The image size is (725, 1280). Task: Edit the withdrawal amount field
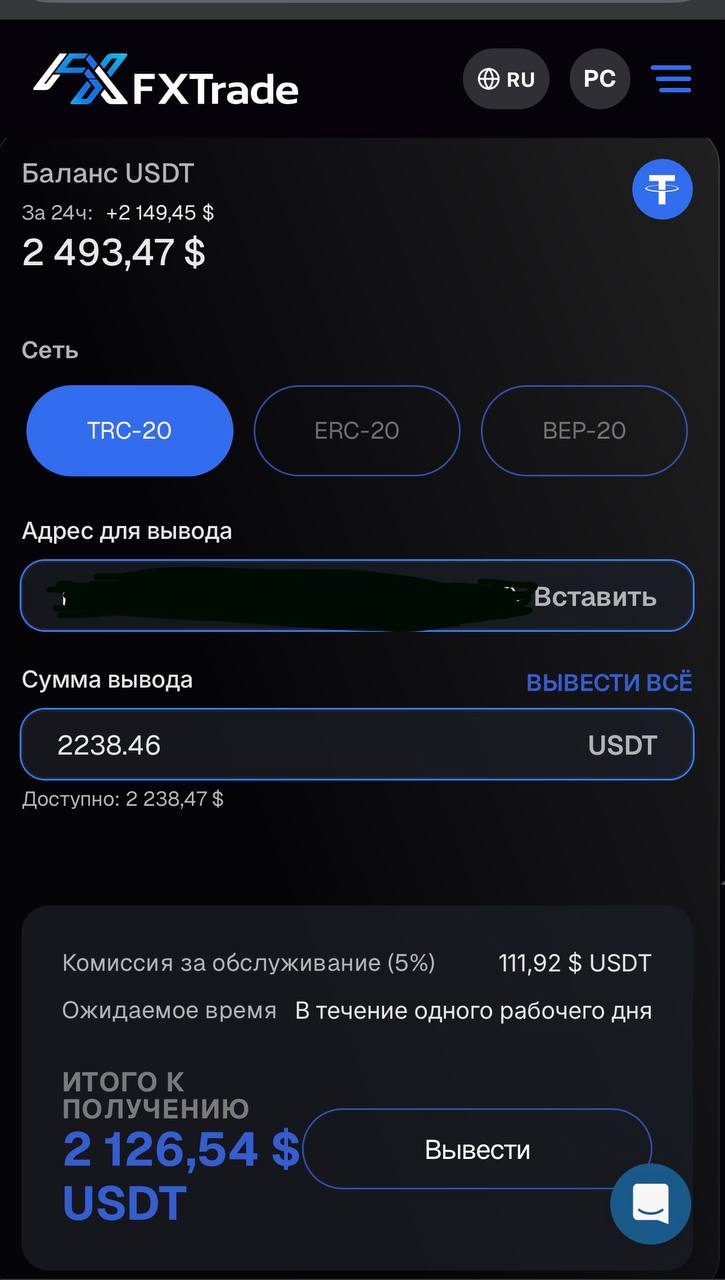(300, 745)
